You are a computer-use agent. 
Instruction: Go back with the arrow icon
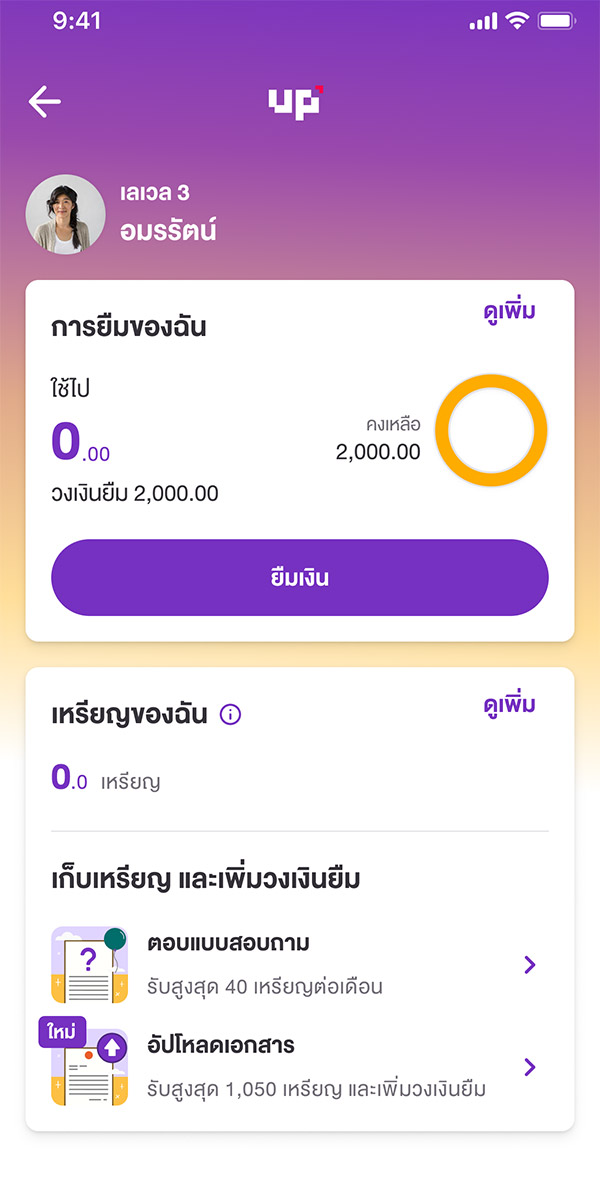click(x=45, y=101)
